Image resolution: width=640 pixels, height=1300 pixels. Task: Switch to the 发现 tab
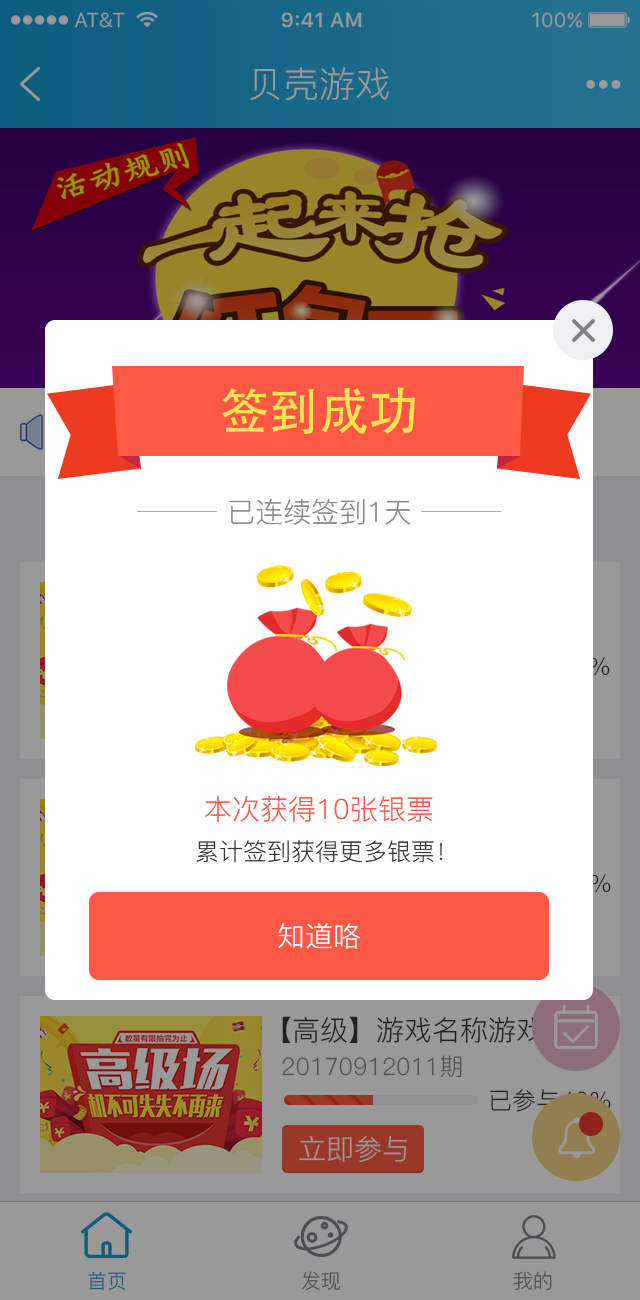(321, 1252)
